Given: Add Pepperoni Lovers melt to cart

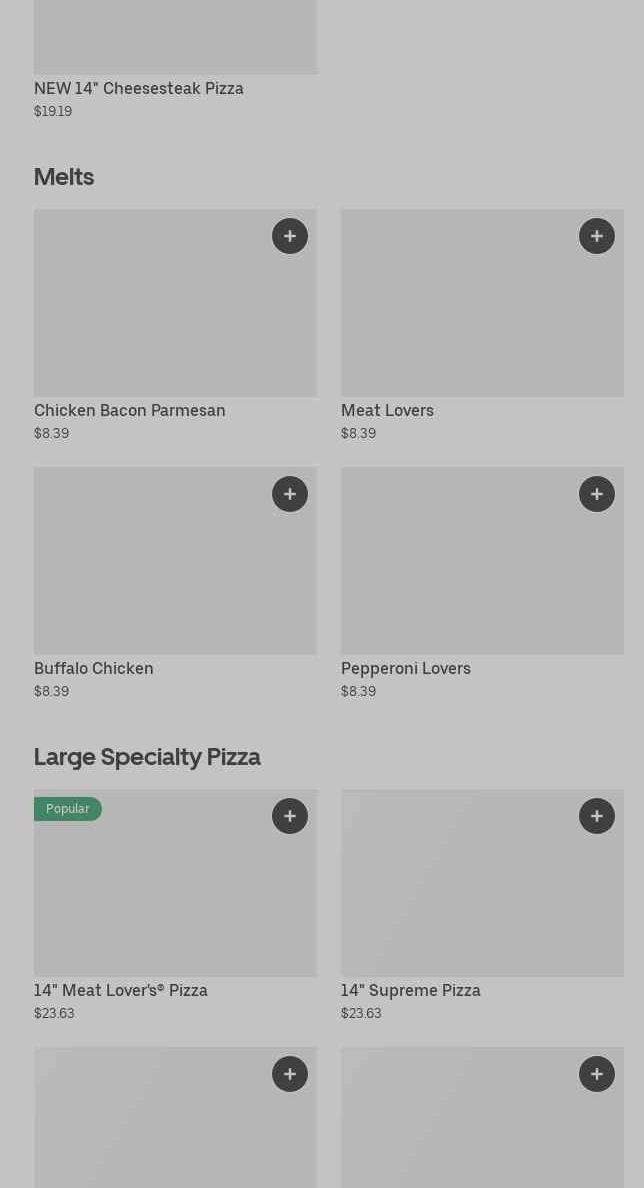Looking at the screenshot, I should pos(597,494).
